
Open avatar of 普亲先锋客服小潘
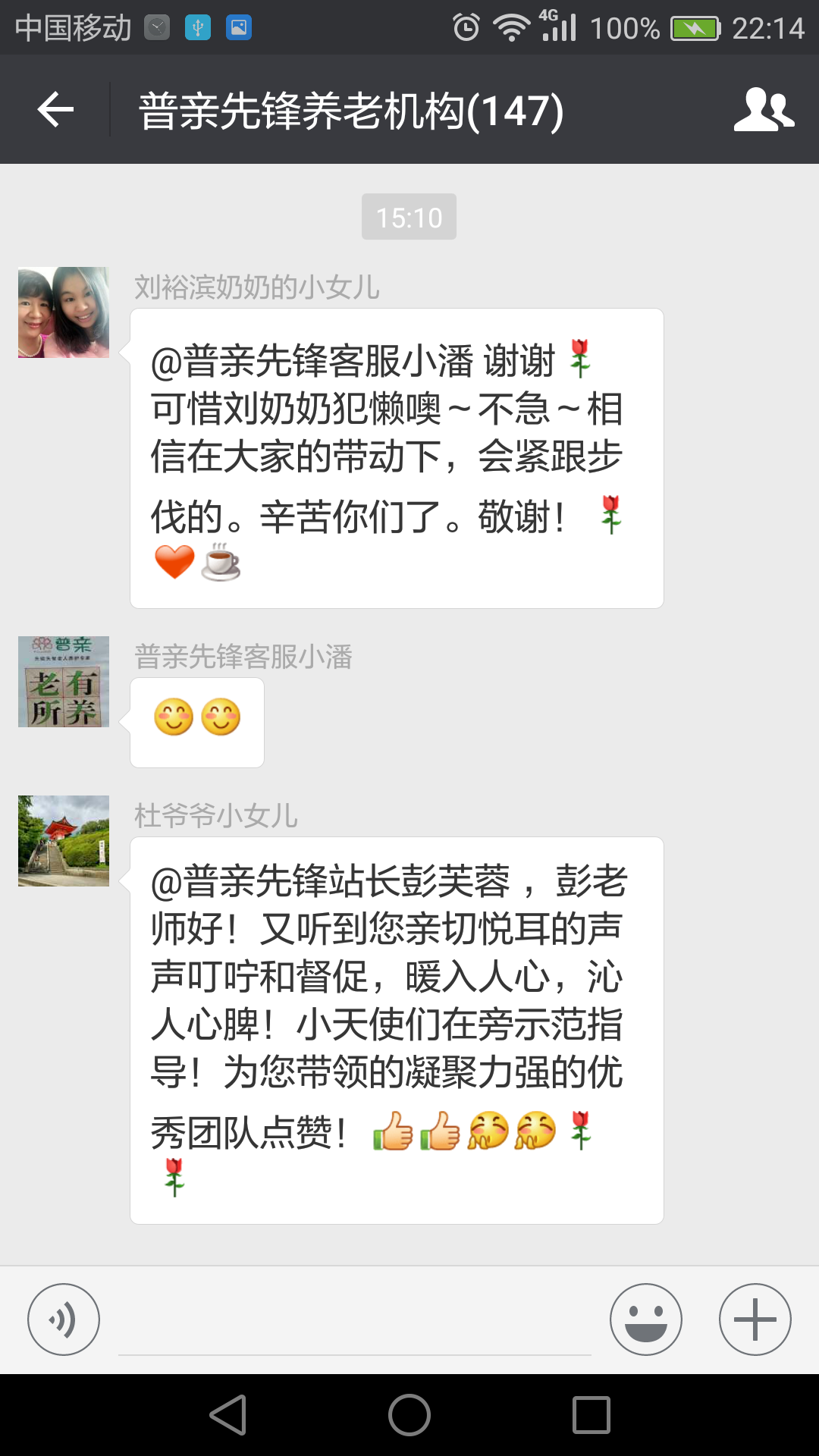64,682
